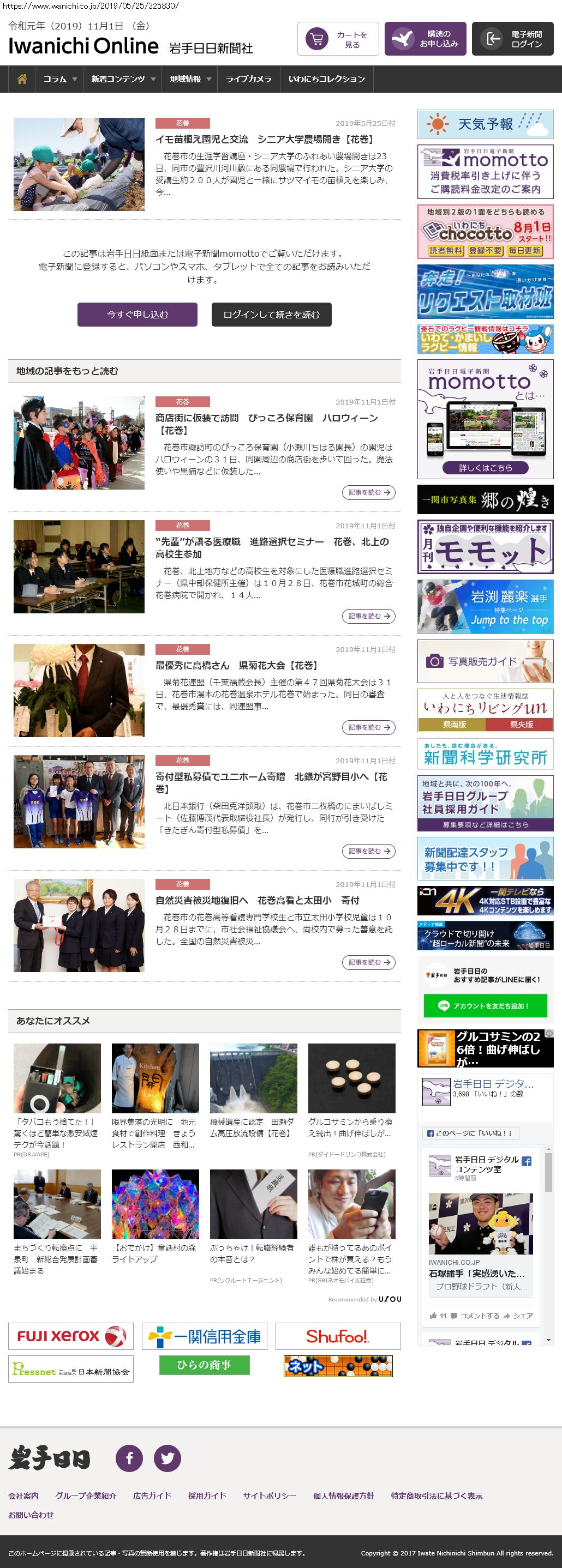562x1568 pixels.
Task: Tap 今すぐ申し込む button
Action: [137, 315]
